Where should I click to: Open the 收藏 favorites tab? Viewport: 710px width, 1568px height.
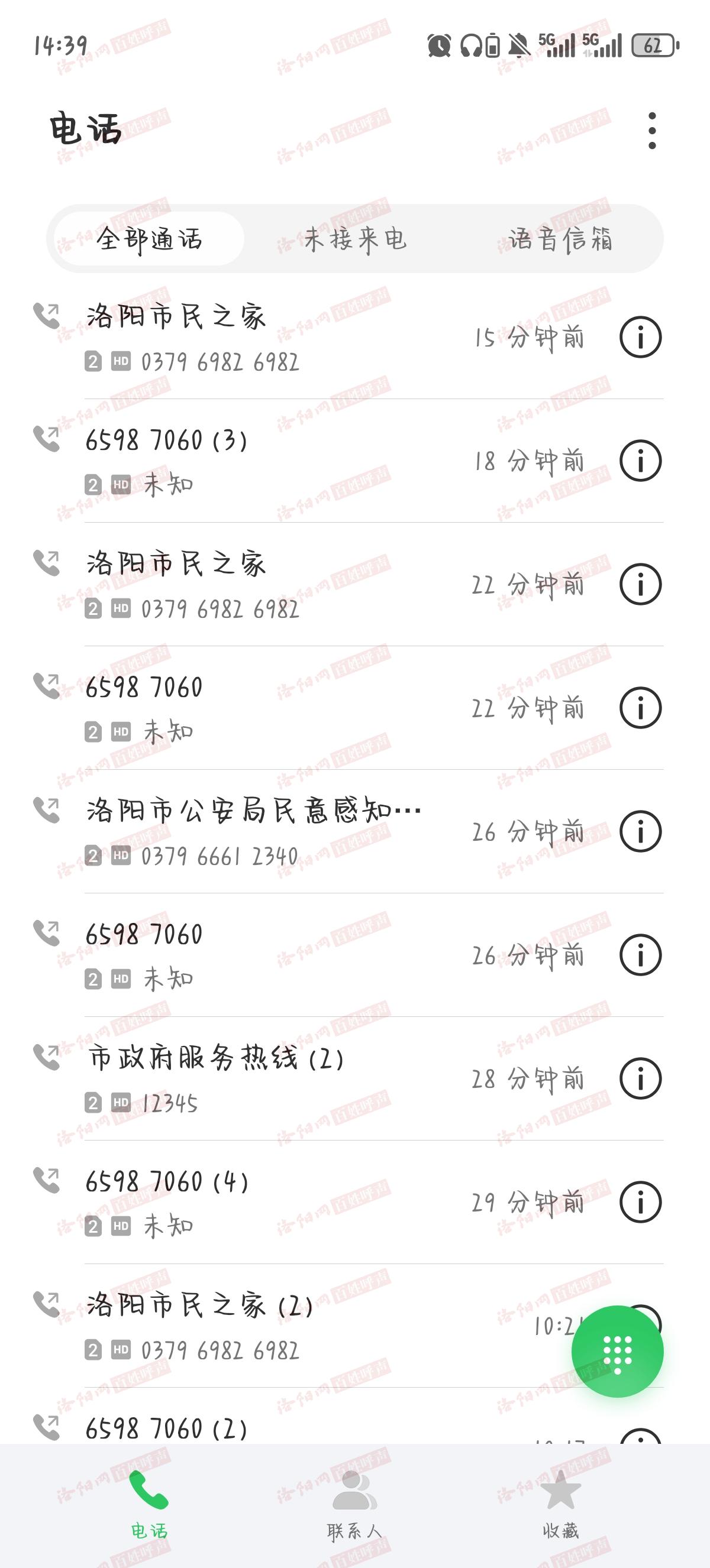pos(561,1505)
